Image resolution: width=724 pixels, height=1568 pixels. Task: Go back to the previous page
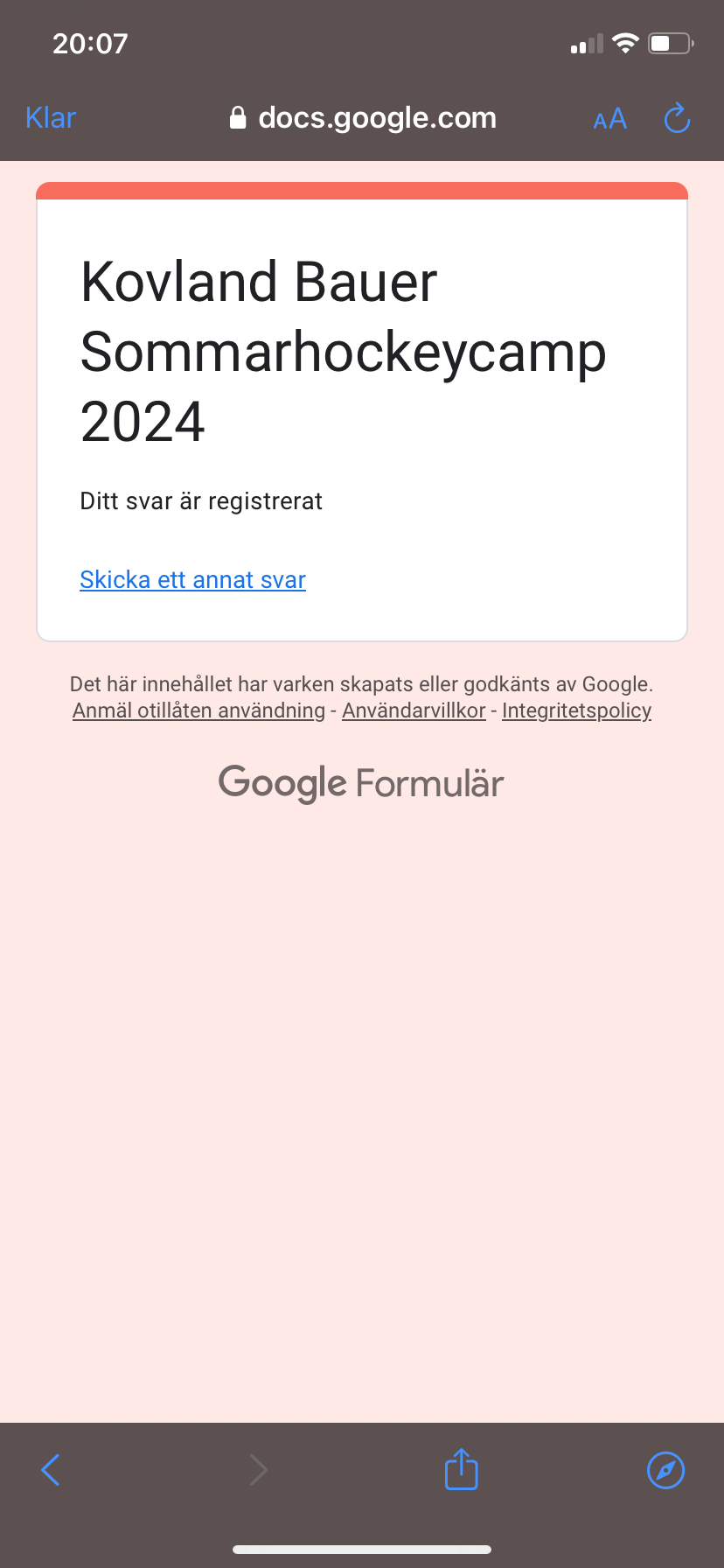point(51,1470)
